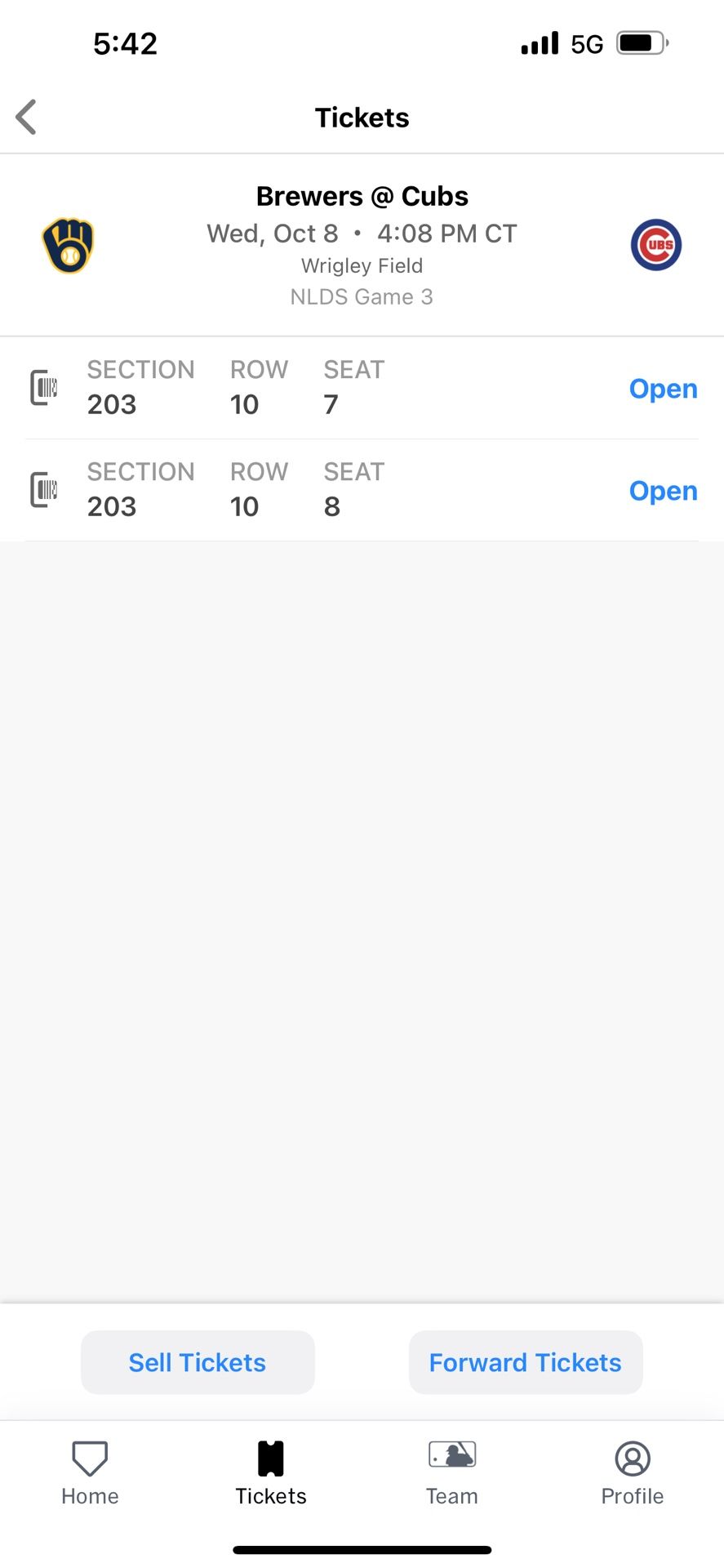Image resolution: width=724 pixels, height=1568 pixels.
Task: Open the ticket for seat 8
Action: coord(663,491)
